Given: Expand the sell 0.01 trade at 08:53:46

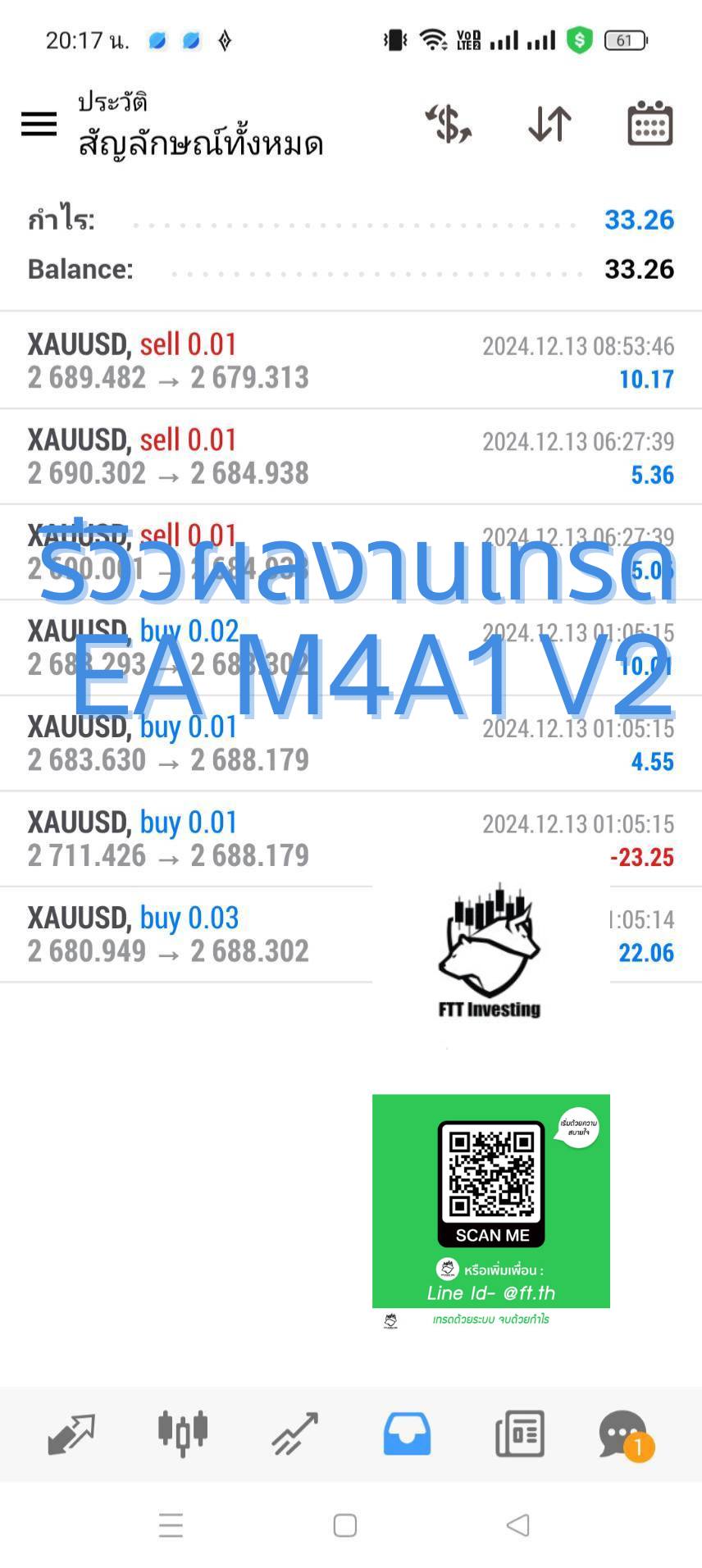Looking at the screenshot, I should pos(351,361).
